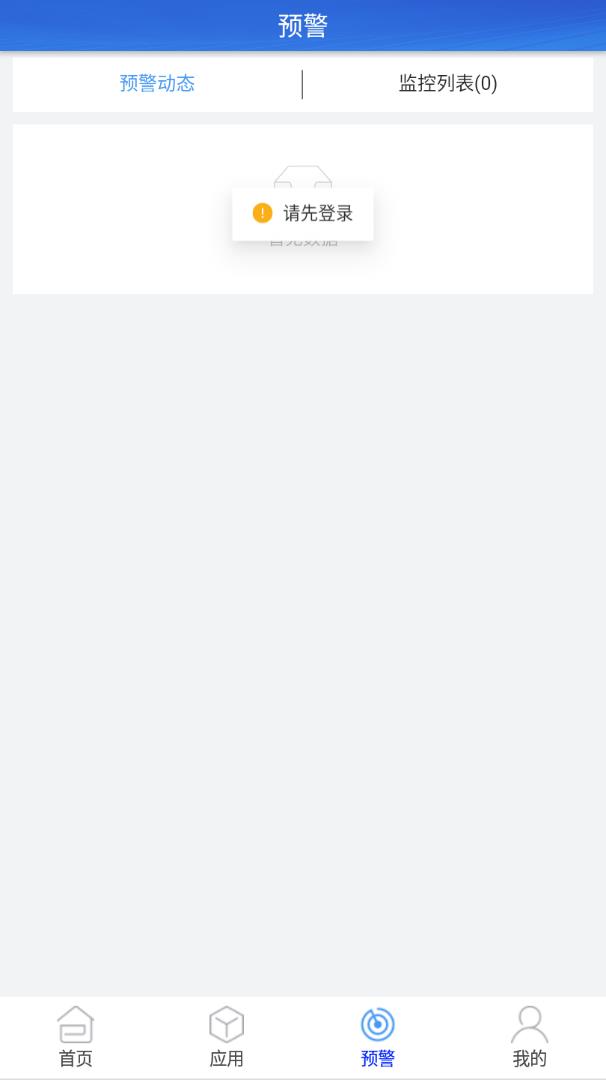Switch to the 预警动态 tab
Viewport: 606px width, 1080px height.
157,83
